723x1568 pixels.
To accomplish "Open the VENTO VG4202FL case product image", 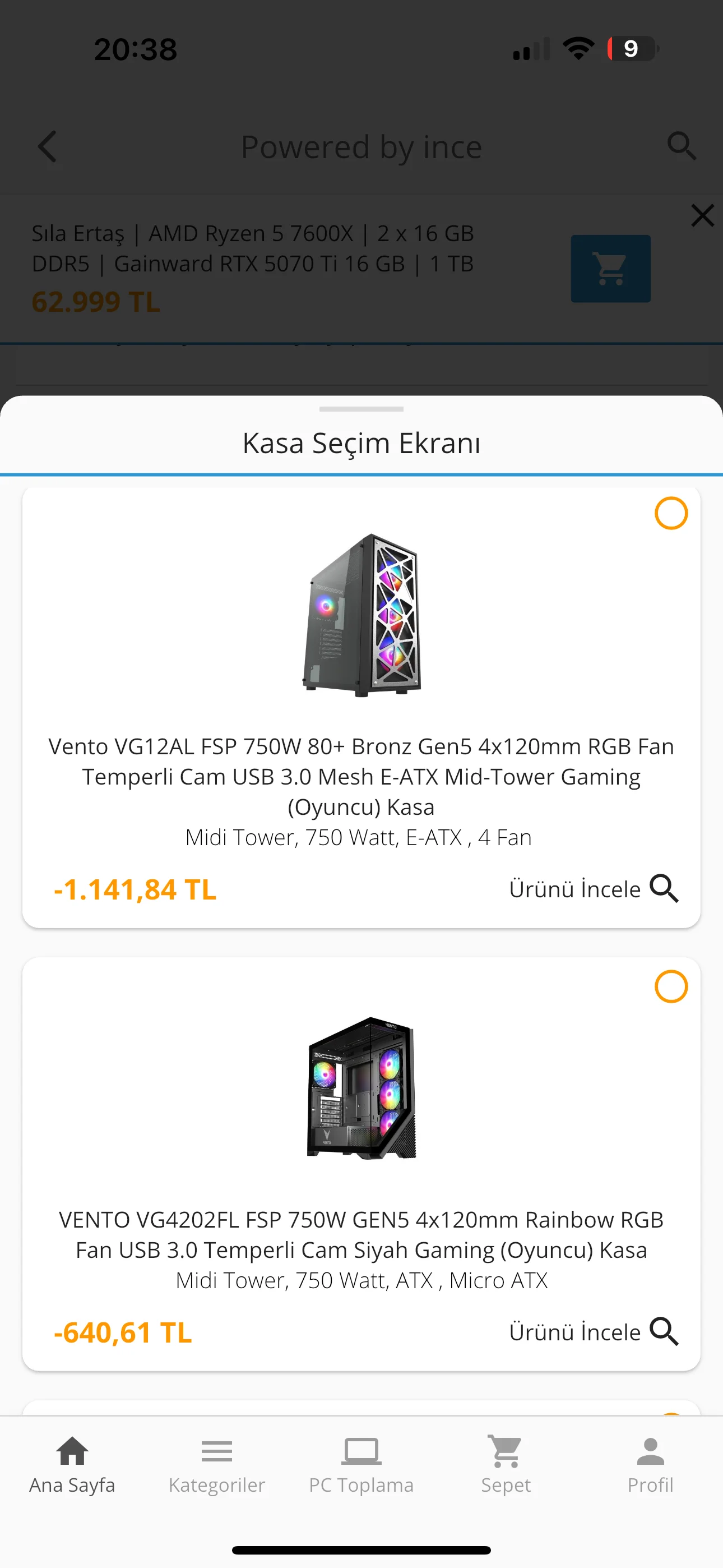I will click(361, 1088).
